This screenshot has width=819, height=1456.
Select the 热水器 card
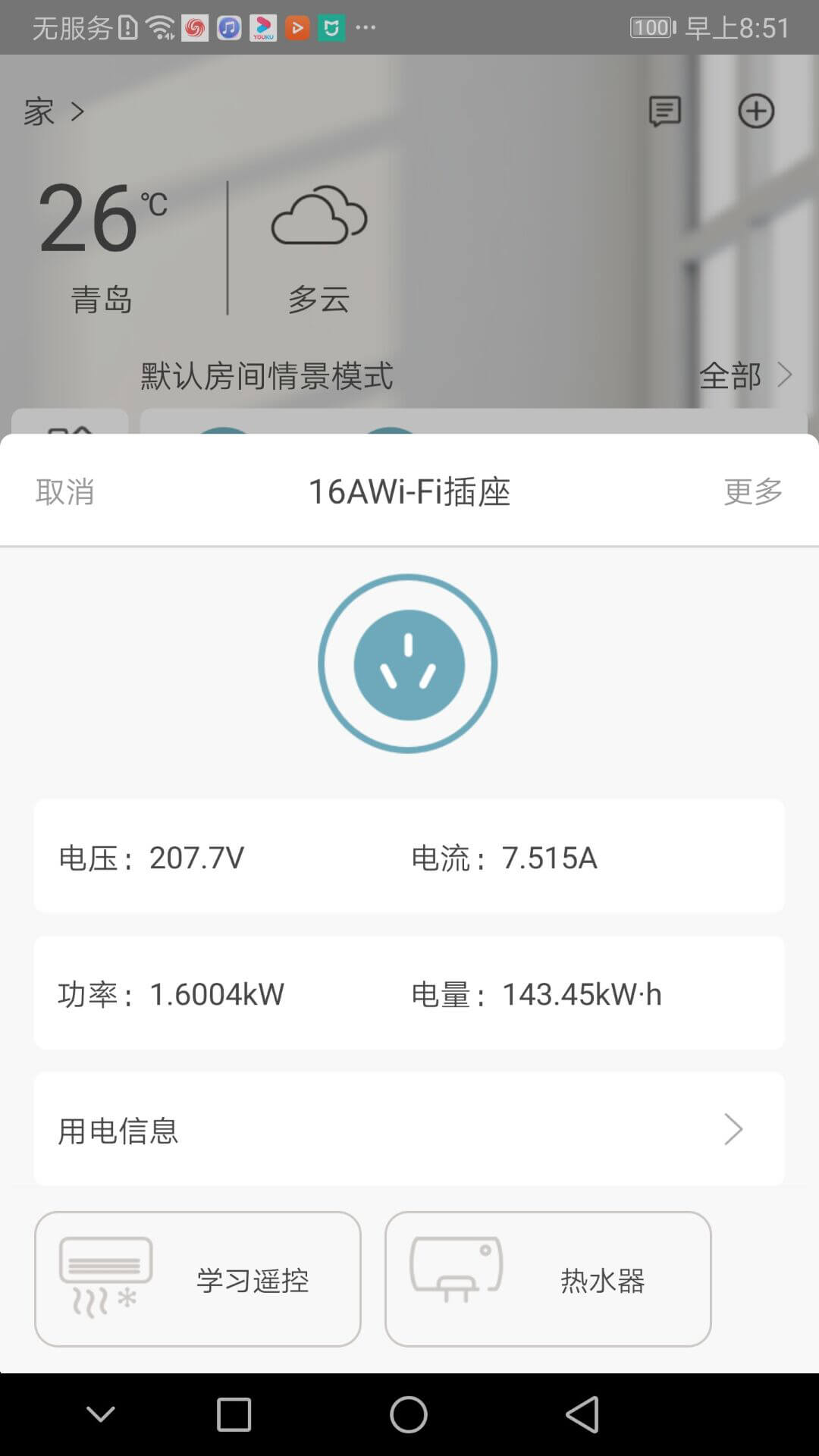(548, 1279)
